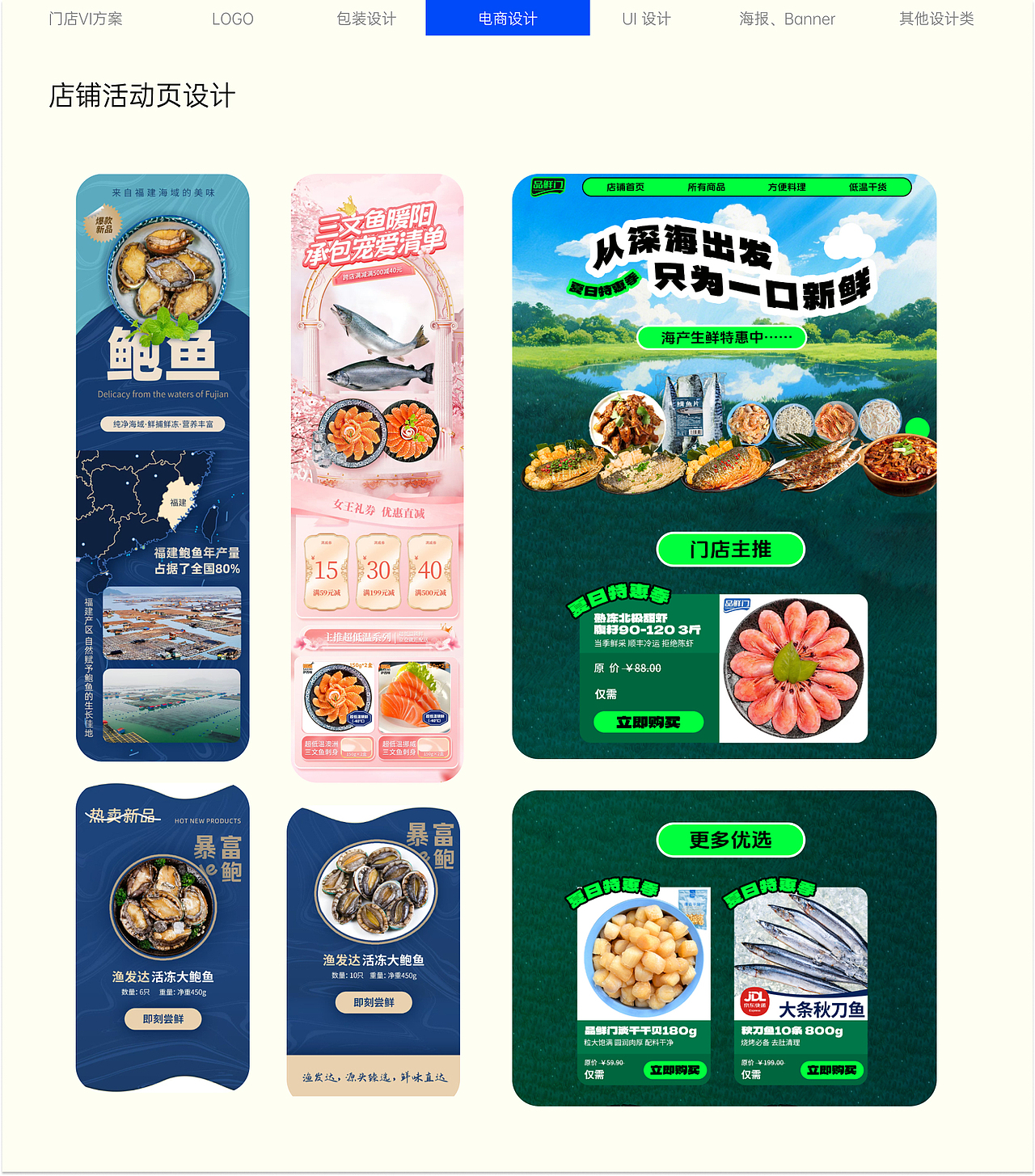Open the green 从深海出发 design image
Screen dimensions: 1035x1176
pyautogui.click(x=724, y=466)
